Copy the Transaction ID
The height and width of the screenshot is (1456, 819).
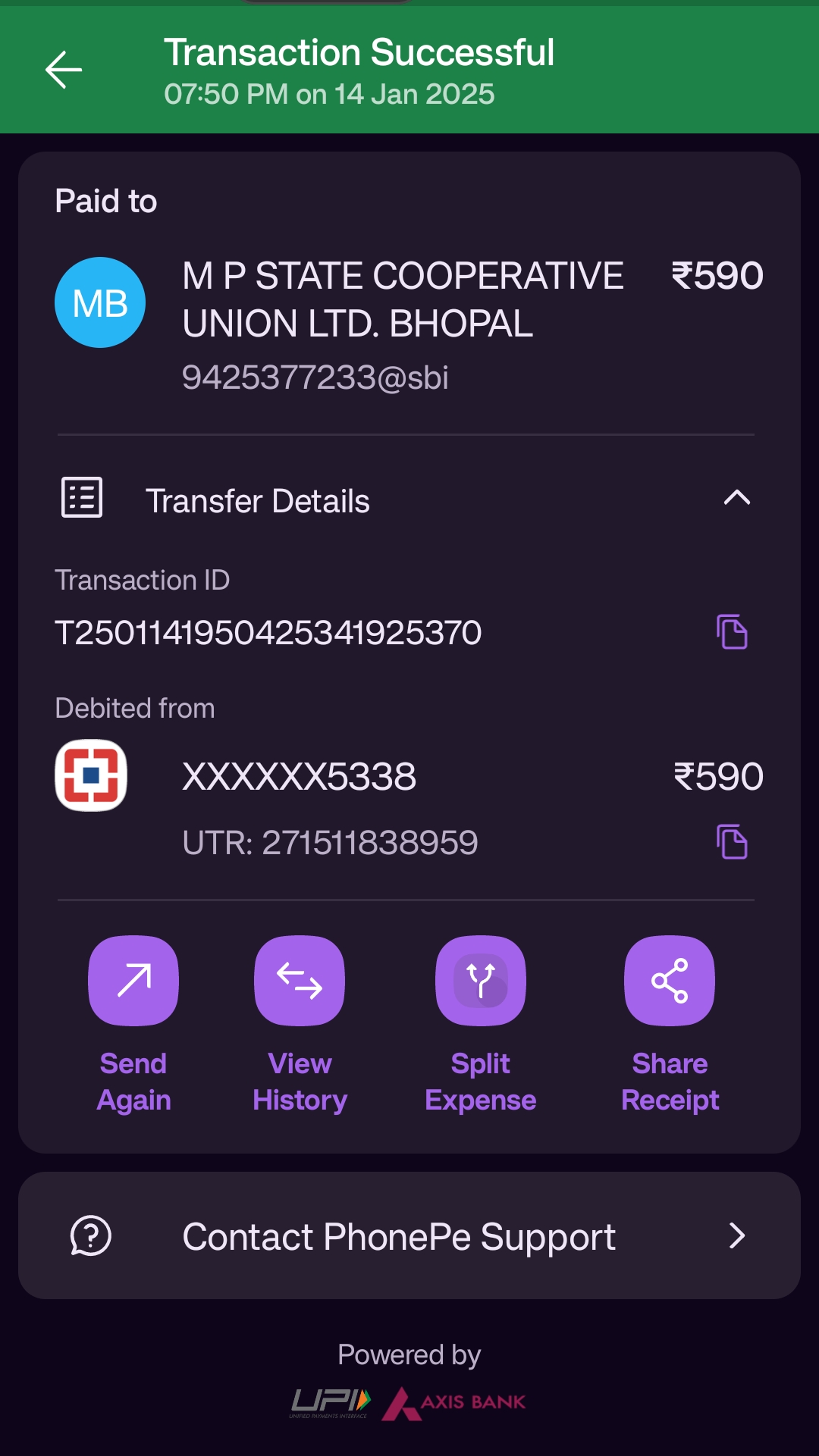[x=732, y=632]
